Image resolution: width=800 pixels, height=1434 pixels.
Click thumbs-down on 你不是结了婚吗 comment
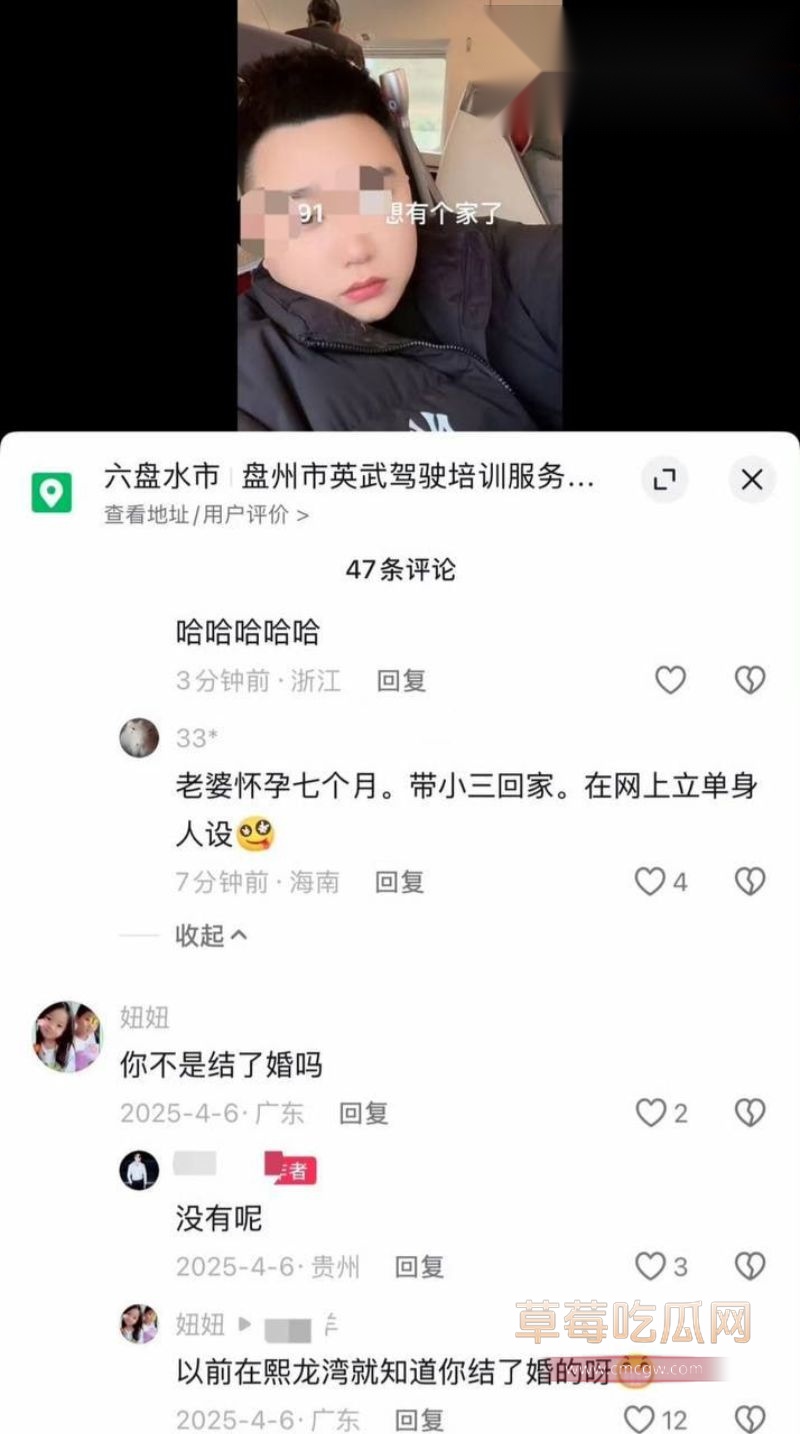pos(750,1112)
